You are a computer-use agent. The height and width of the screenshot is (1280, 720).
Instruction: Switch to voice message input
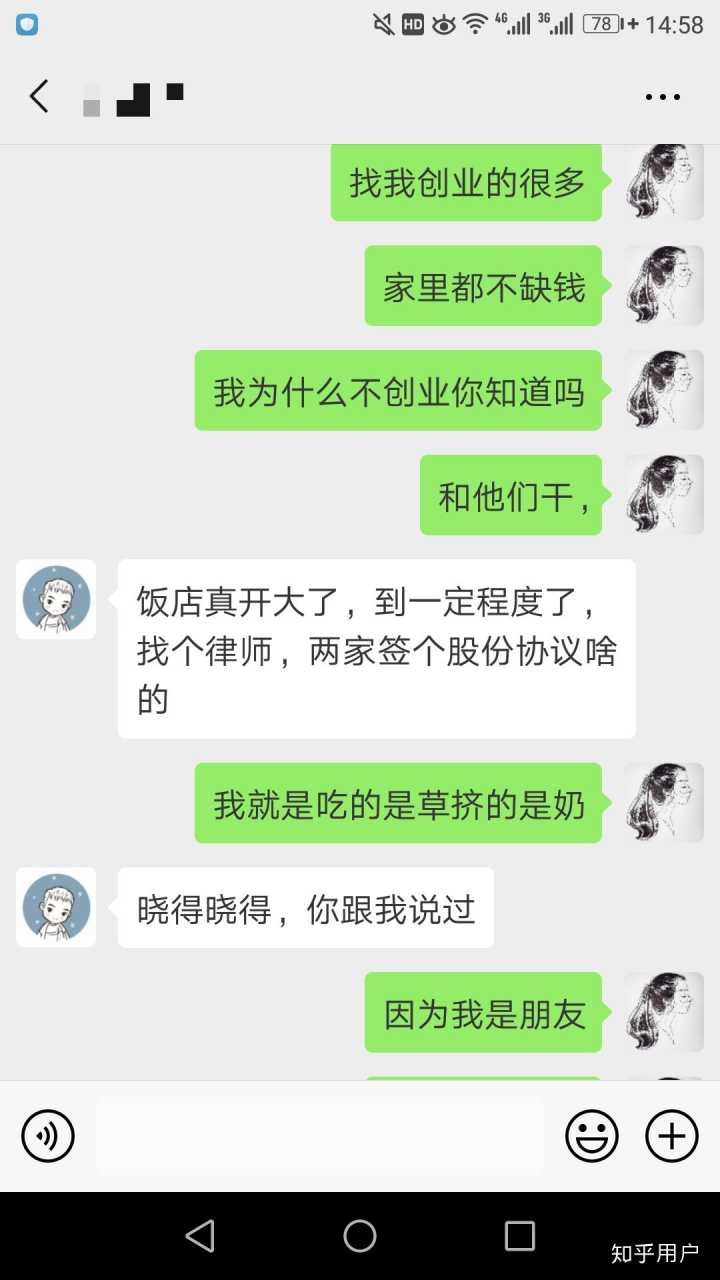tap(48, 1136)
